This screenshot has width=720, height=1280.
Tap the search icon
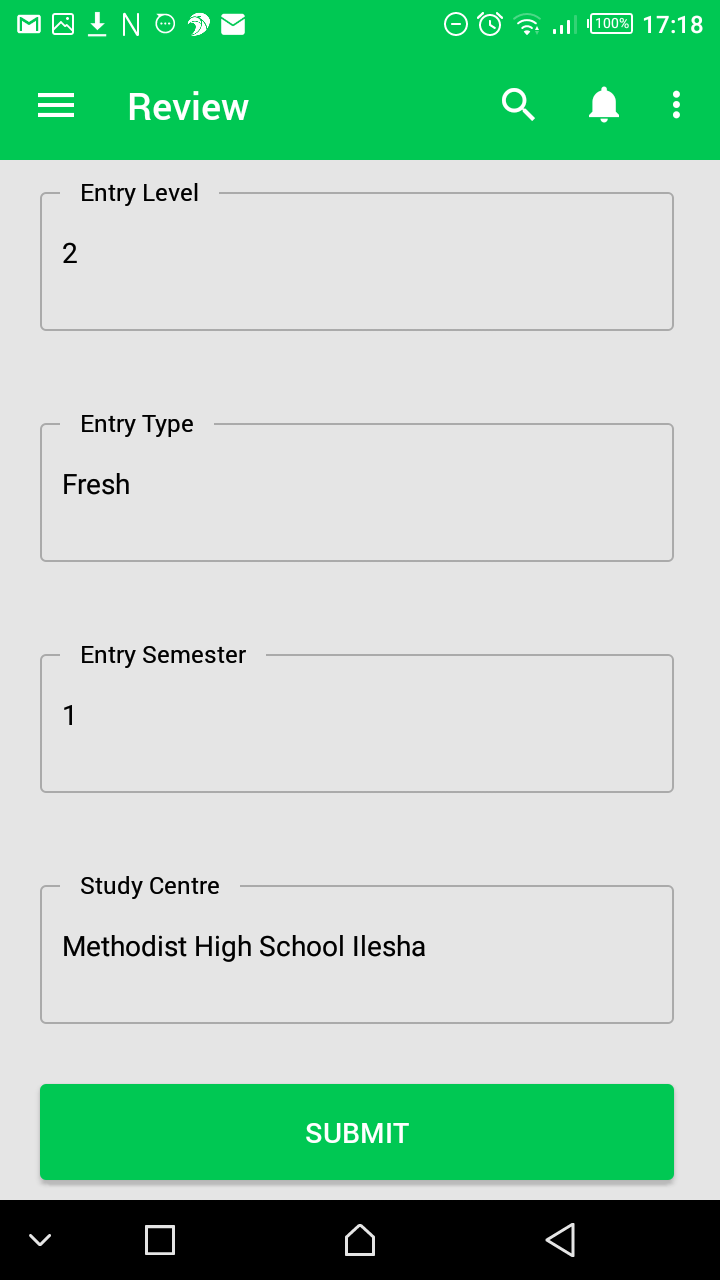coord(517,104)
